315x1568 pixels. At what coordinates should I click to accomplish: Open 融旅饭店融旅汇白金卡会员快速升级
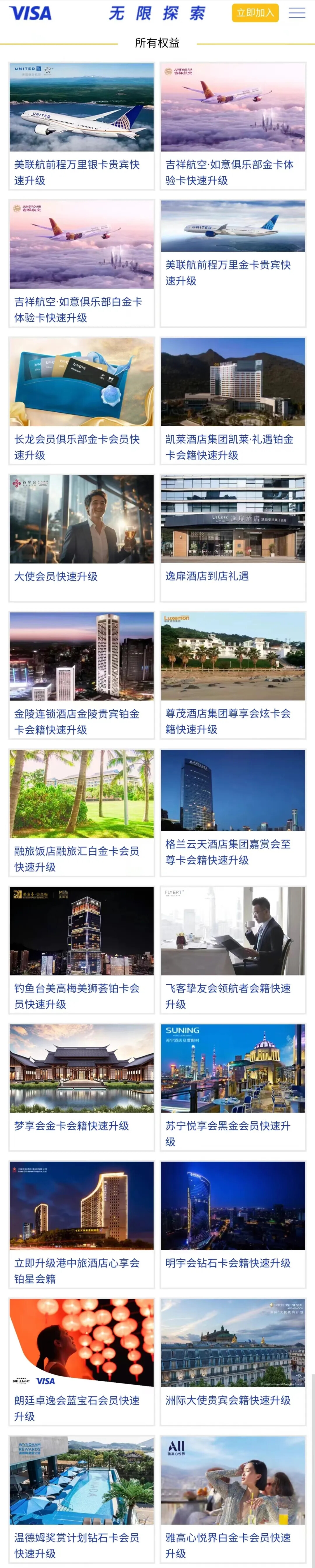click(82, 812)
